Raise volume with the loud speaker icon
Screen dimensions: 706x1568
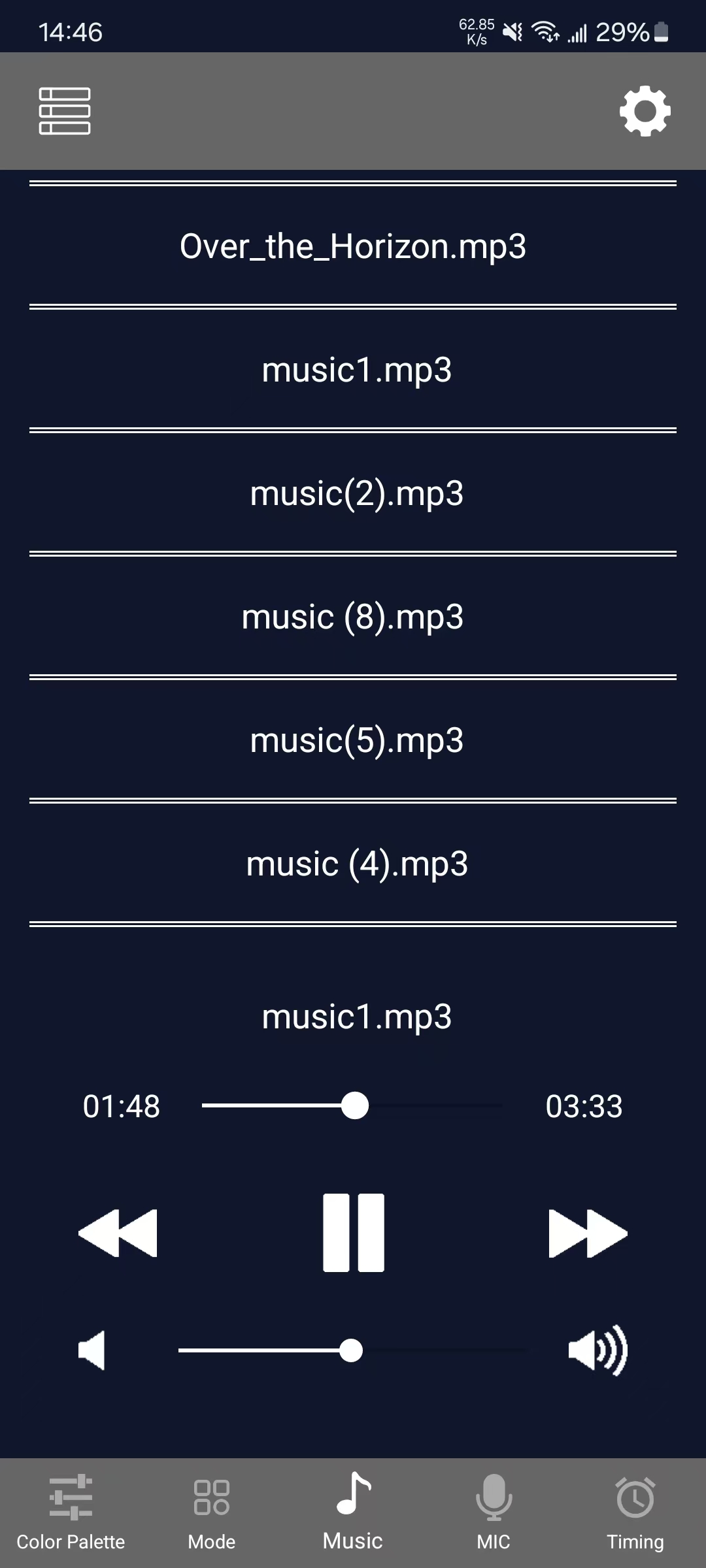598,1350
